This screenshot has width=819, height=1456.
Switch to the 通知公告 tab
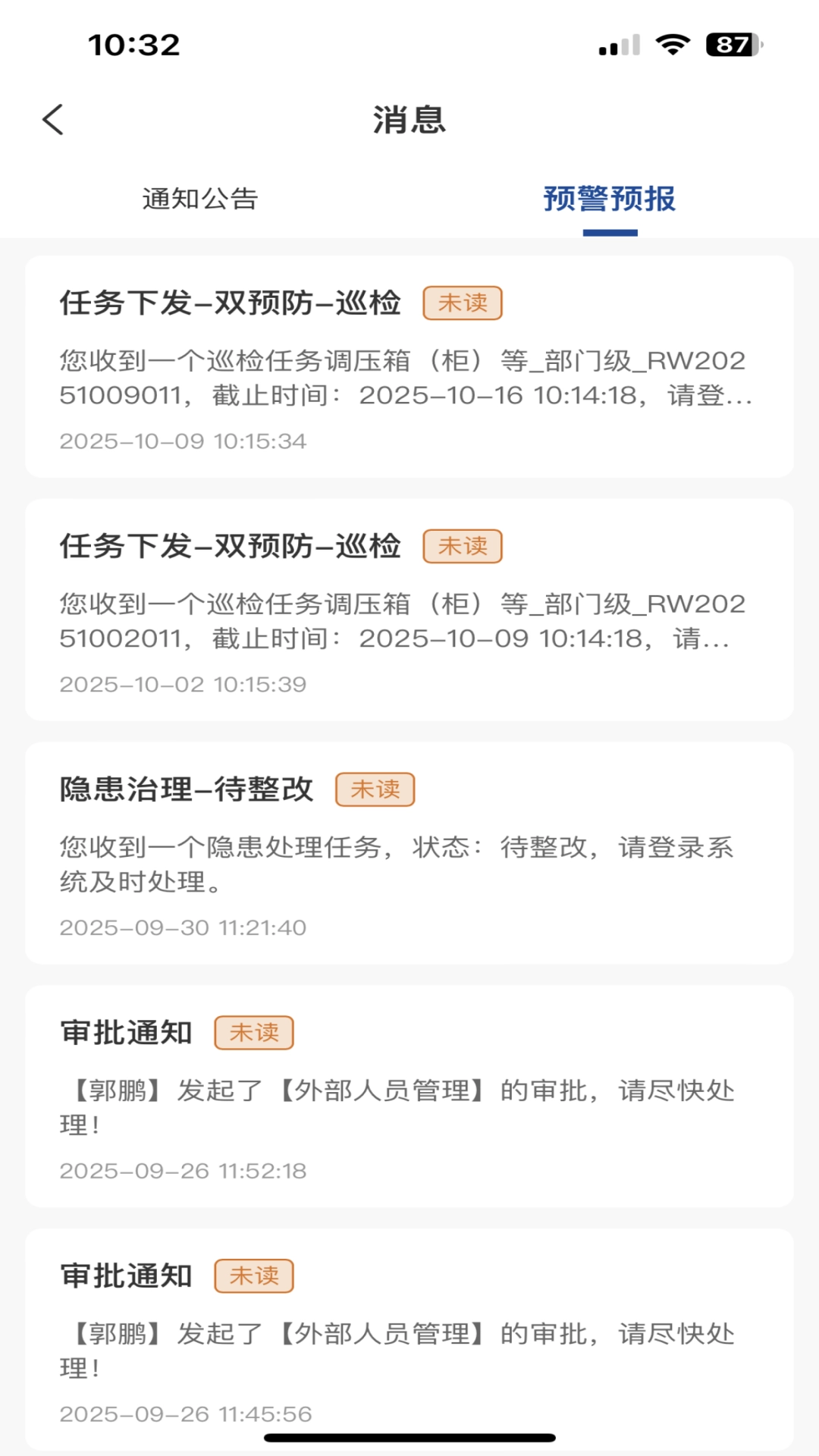pyautogui.click(x=199, y=199)
